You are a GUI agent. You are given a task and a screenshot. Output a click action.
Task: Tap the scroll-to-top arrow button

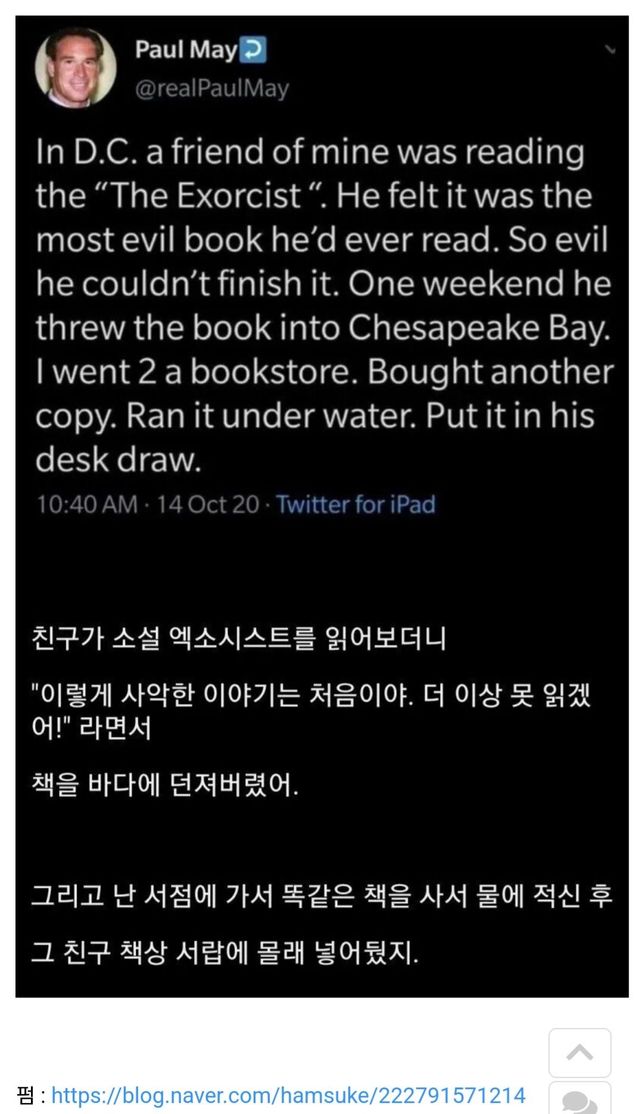point(580,1053)
